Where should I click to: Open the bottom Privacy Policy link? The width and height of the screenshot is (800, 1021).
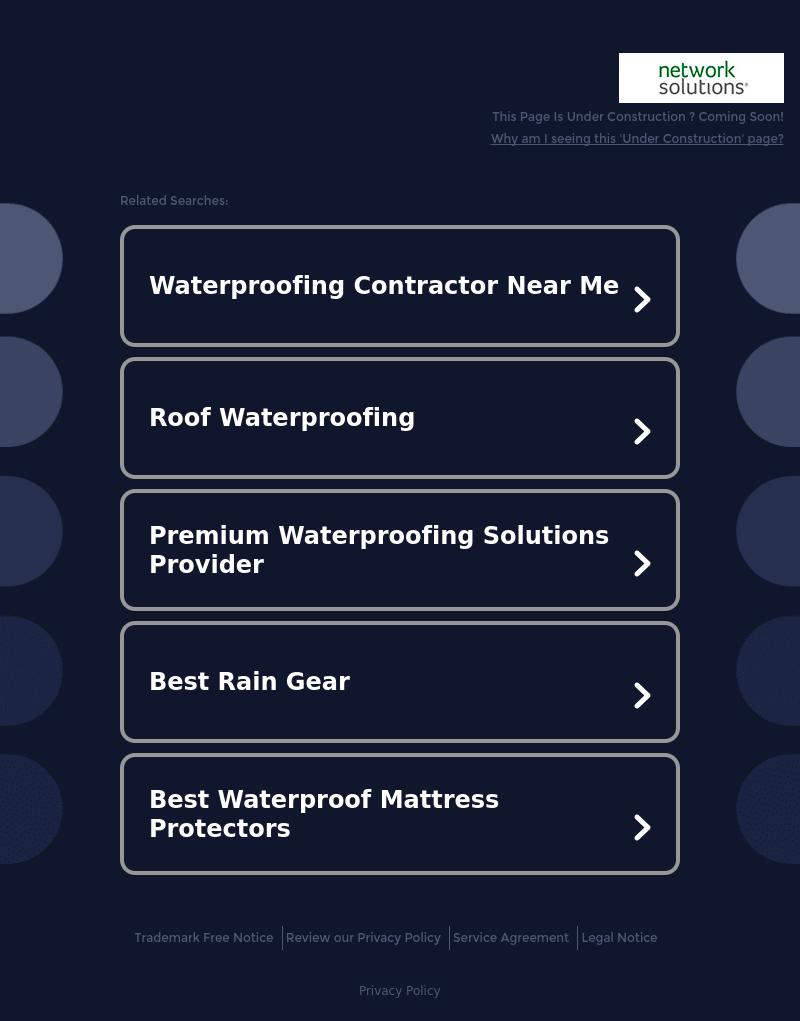[x=399, y=991]
